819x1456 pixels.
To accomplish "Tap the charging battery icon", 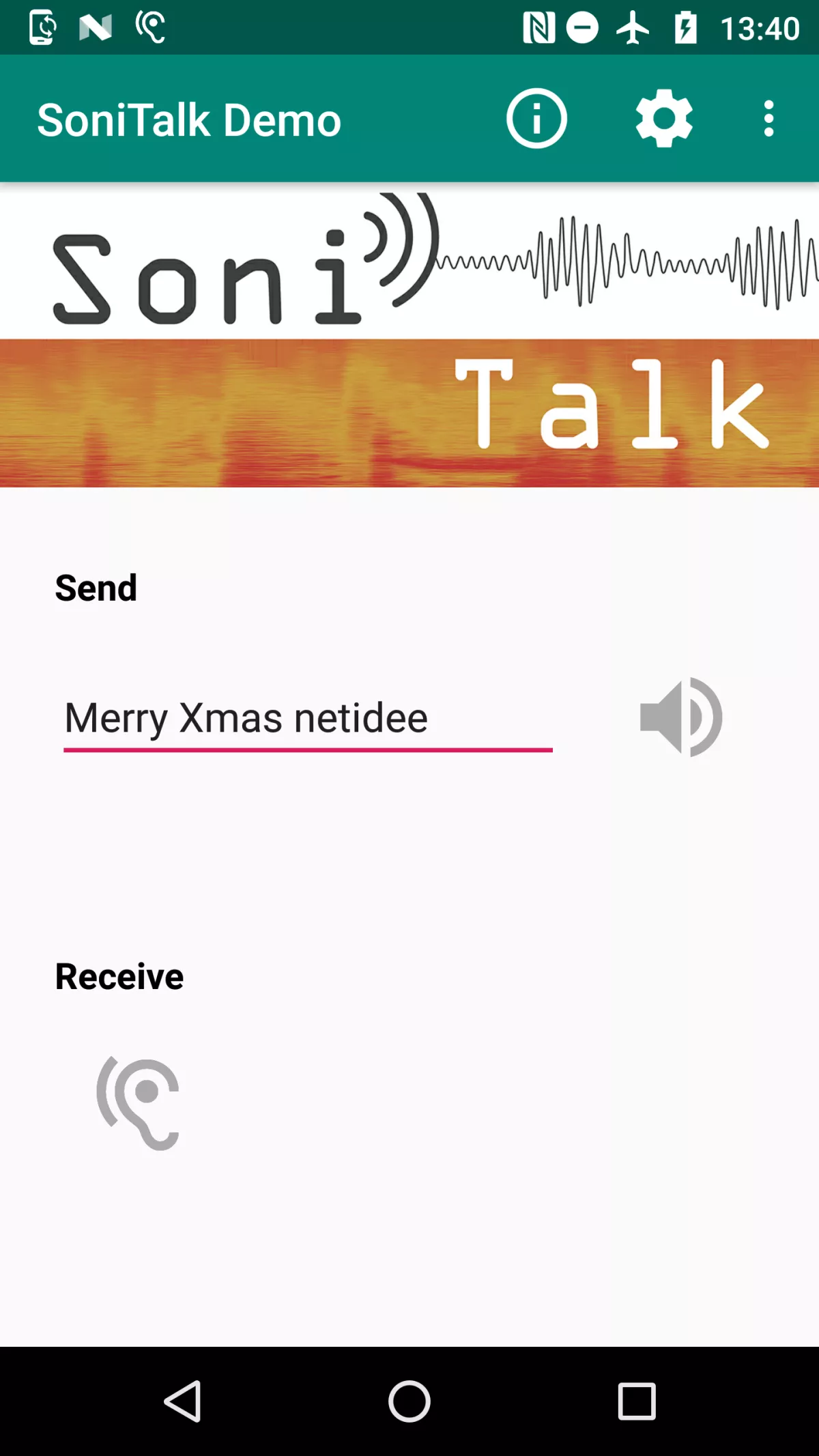I will [x=685, y=27].
